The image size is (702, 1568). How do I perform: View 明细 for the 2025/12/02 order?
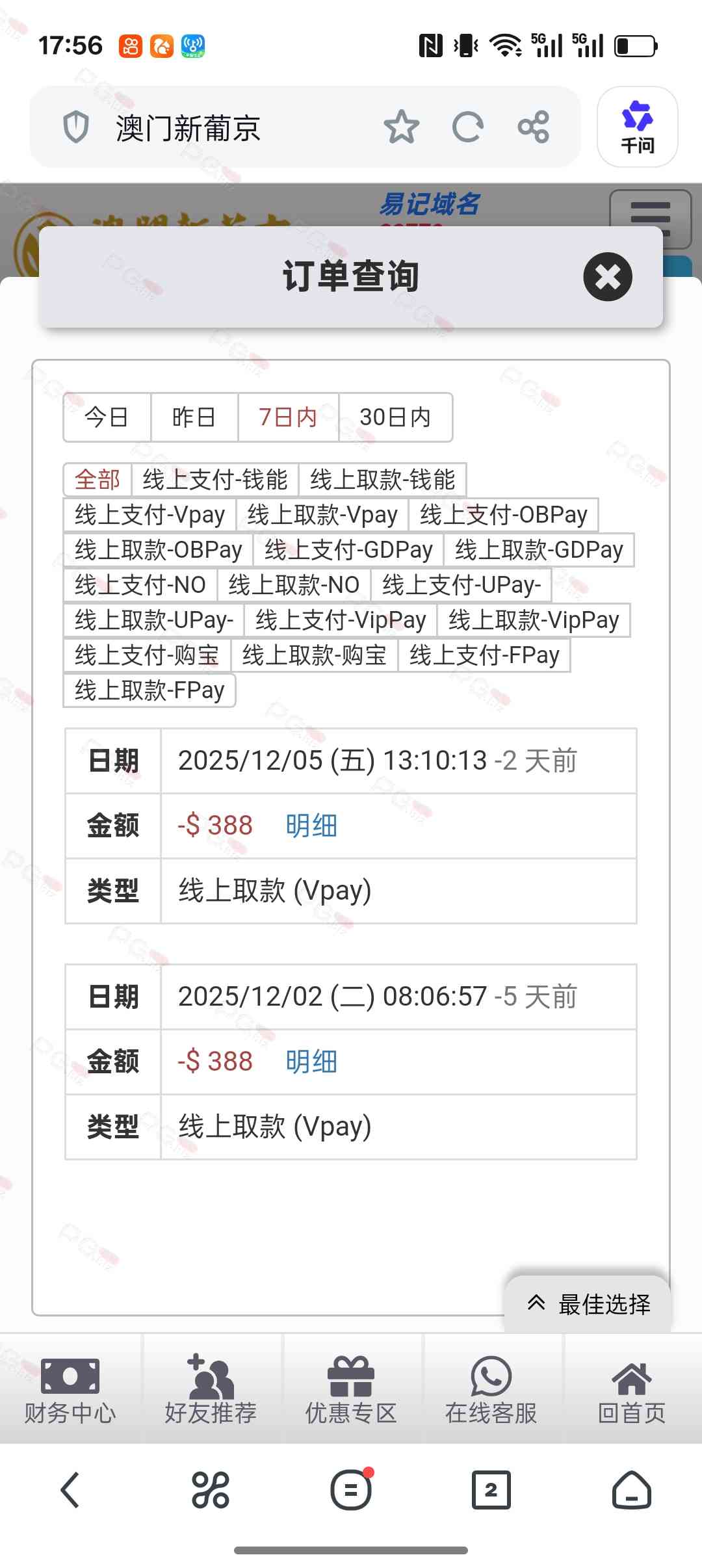(x=311, y=1062)
